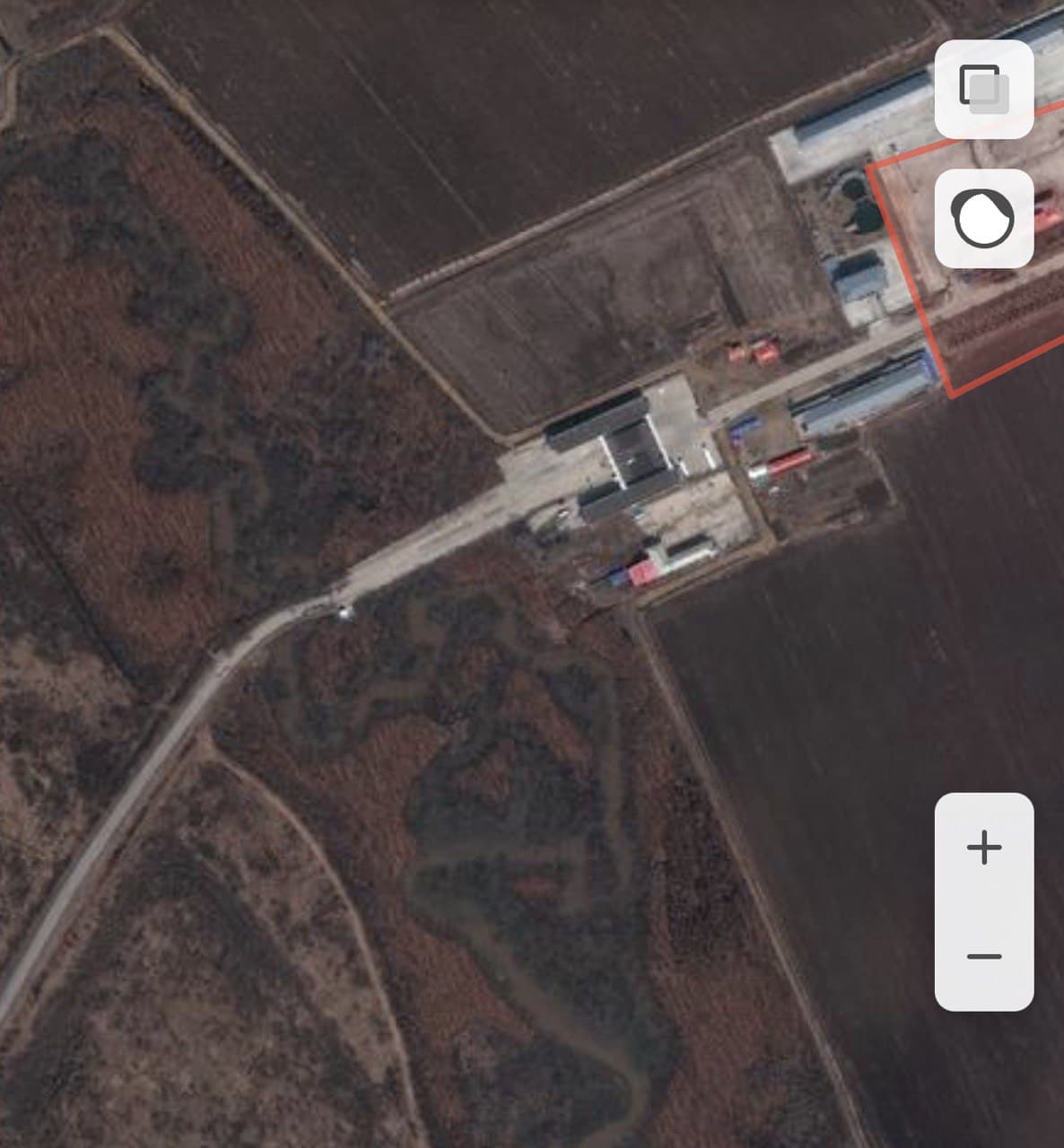
Task: Zoom out with the minus button
Action: coord(984,957)
